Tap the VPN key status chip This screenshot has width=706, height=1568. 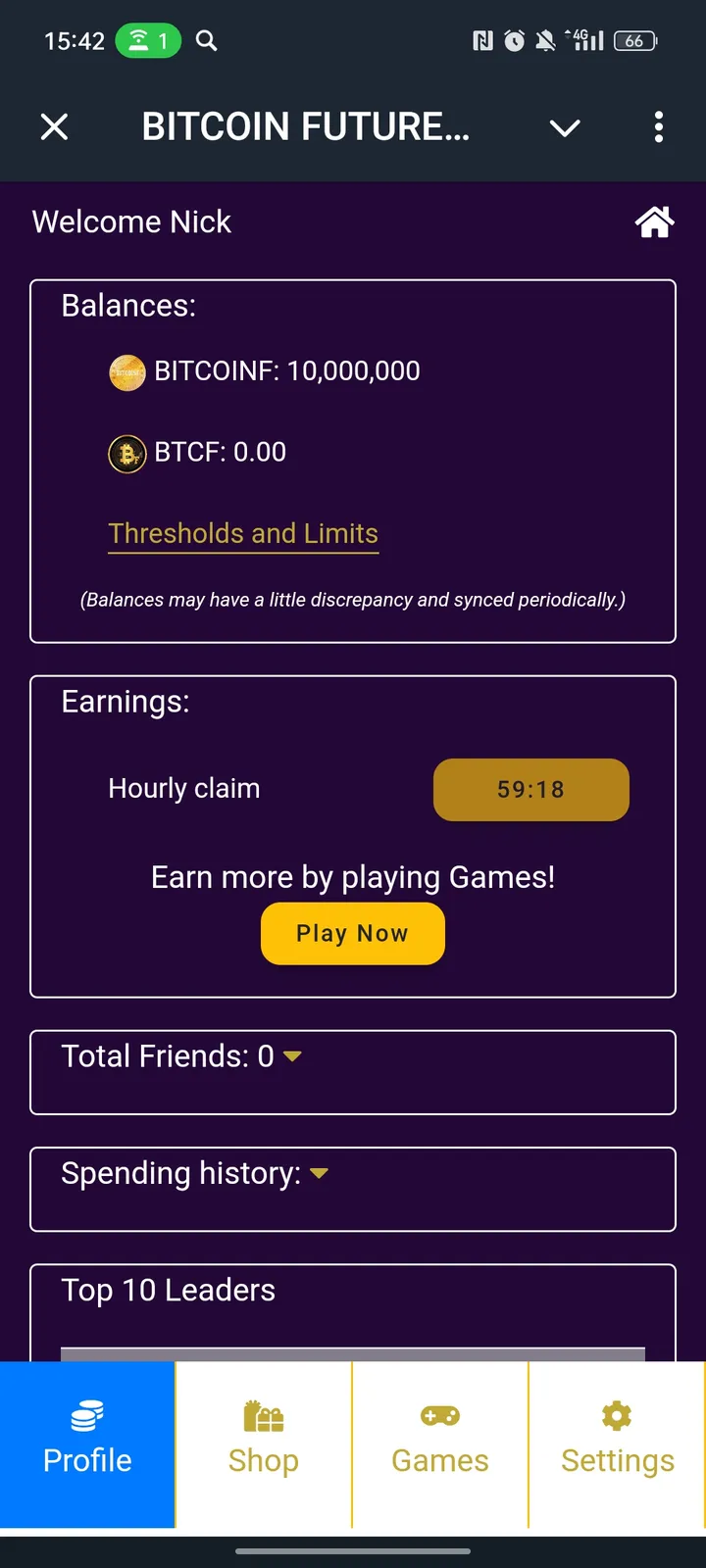click(x=148, y=40)
